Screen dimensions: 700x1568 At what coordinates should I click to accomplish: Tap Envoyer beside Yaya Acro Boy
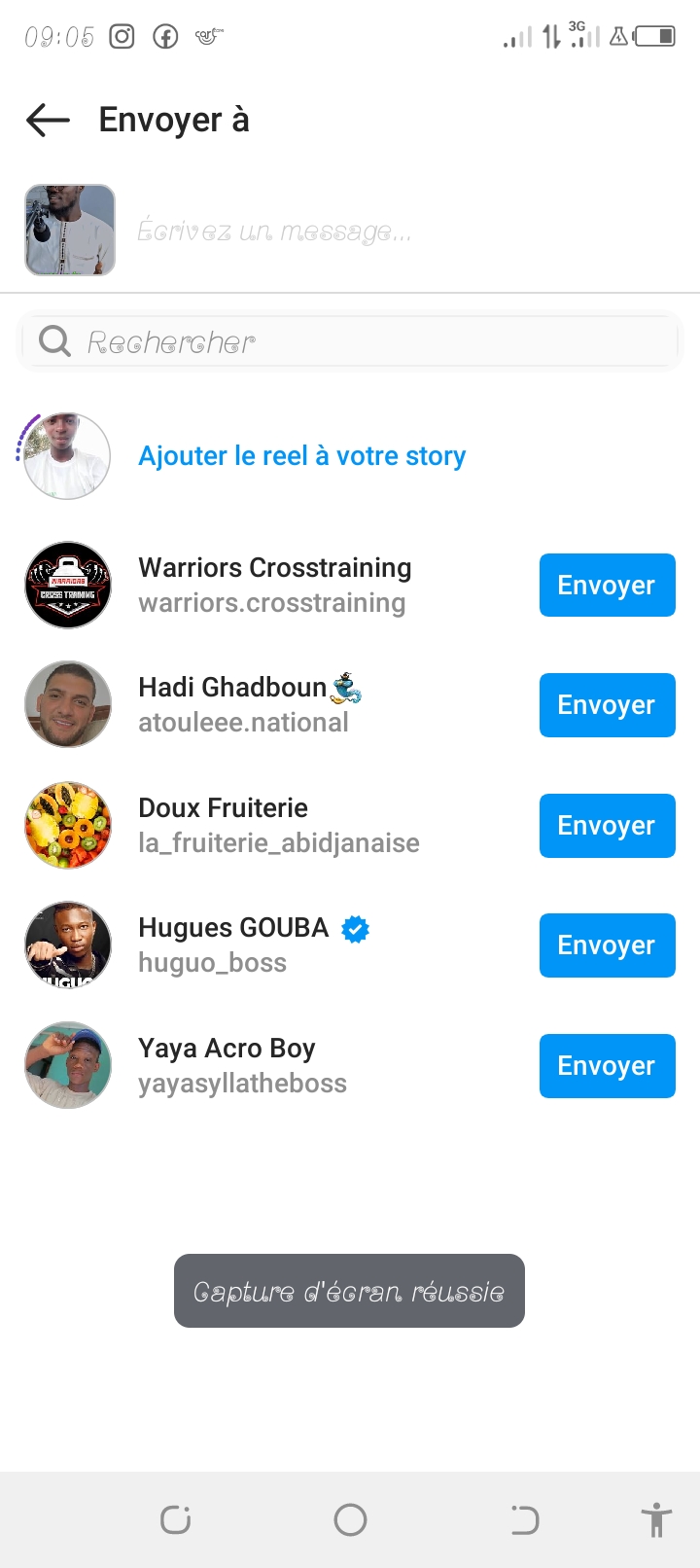(607, 1066)
